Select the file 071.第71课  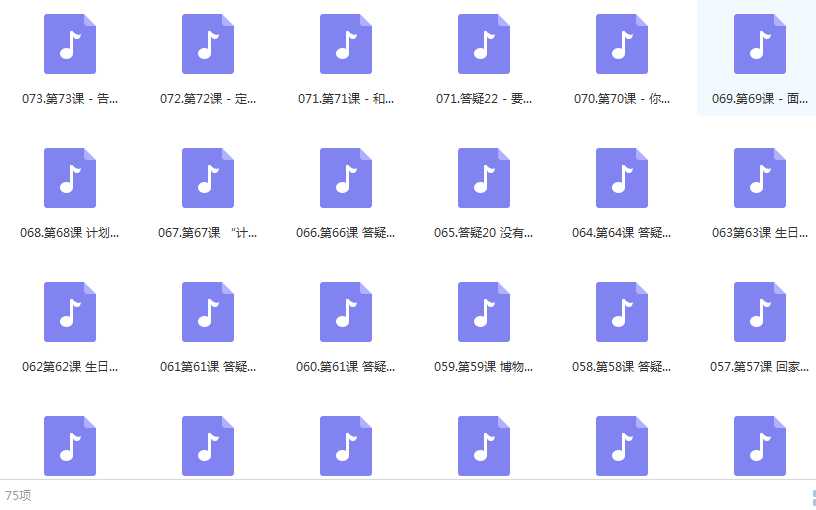(x=346, y=45)
